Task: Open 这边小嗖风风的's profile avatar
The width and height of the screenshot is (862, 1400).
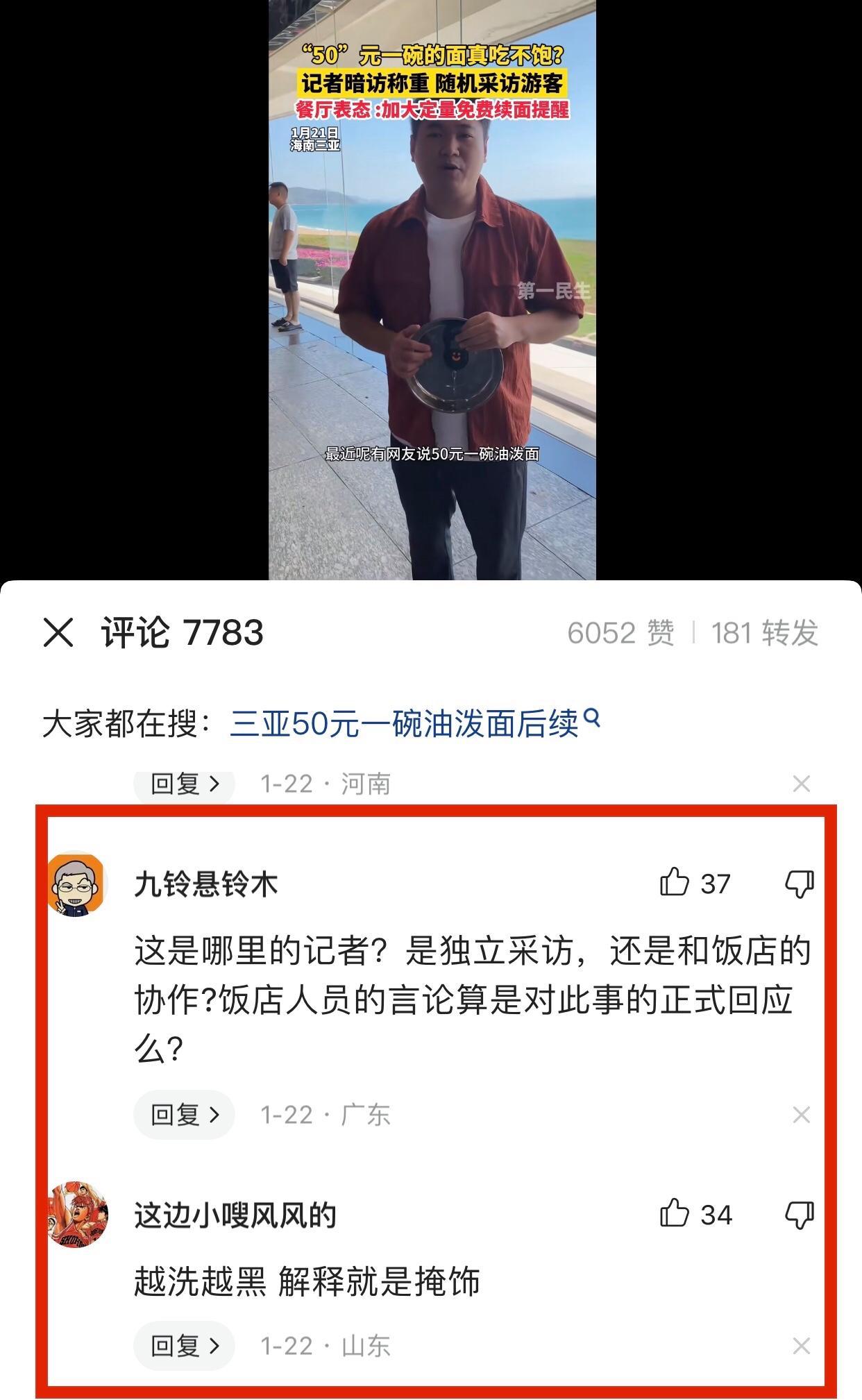Action: pos(78,1216)
